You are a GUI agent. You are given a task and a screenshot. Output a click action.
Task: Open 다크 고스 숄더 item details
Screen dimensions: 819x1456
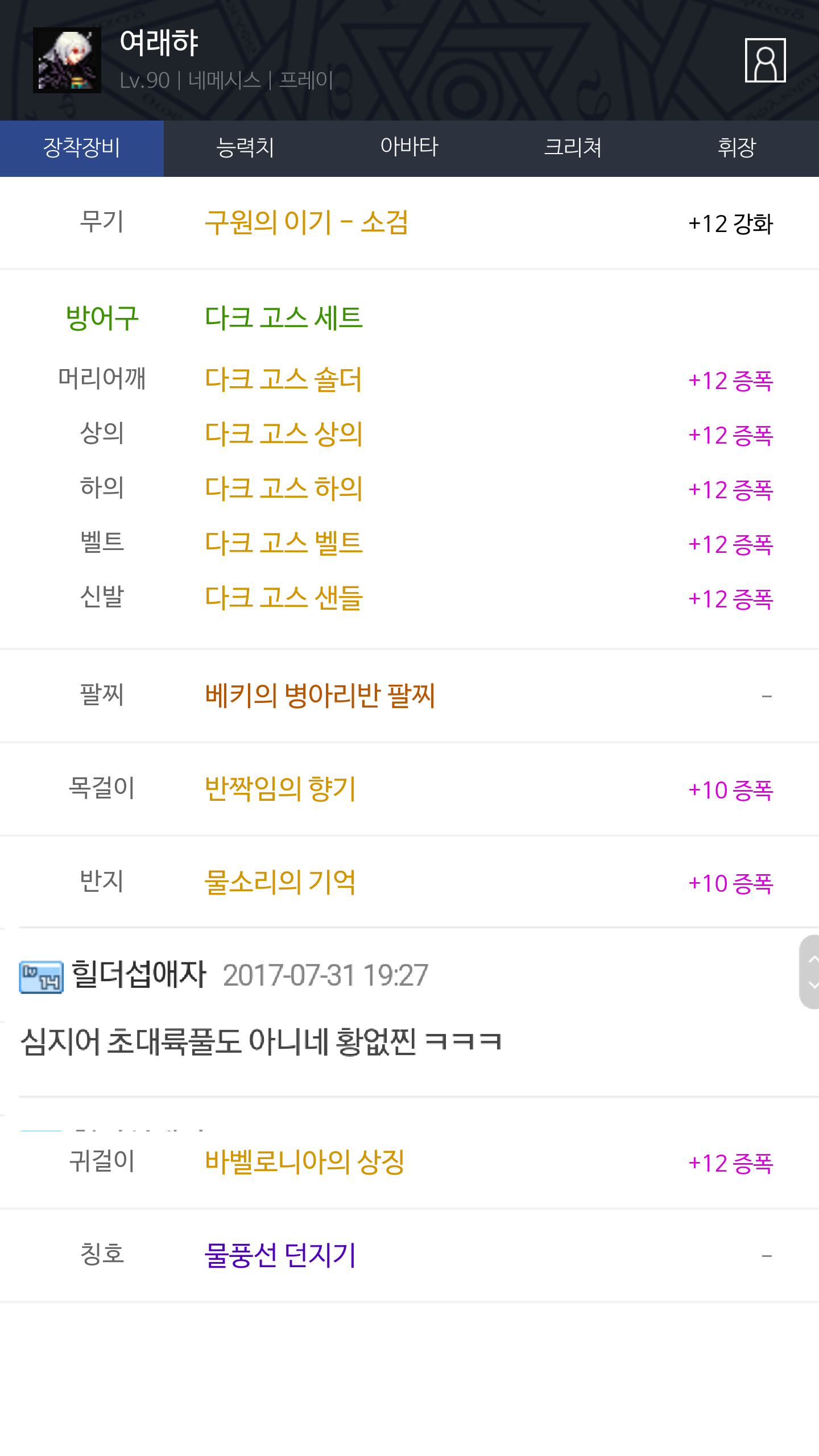click(284, 379)
